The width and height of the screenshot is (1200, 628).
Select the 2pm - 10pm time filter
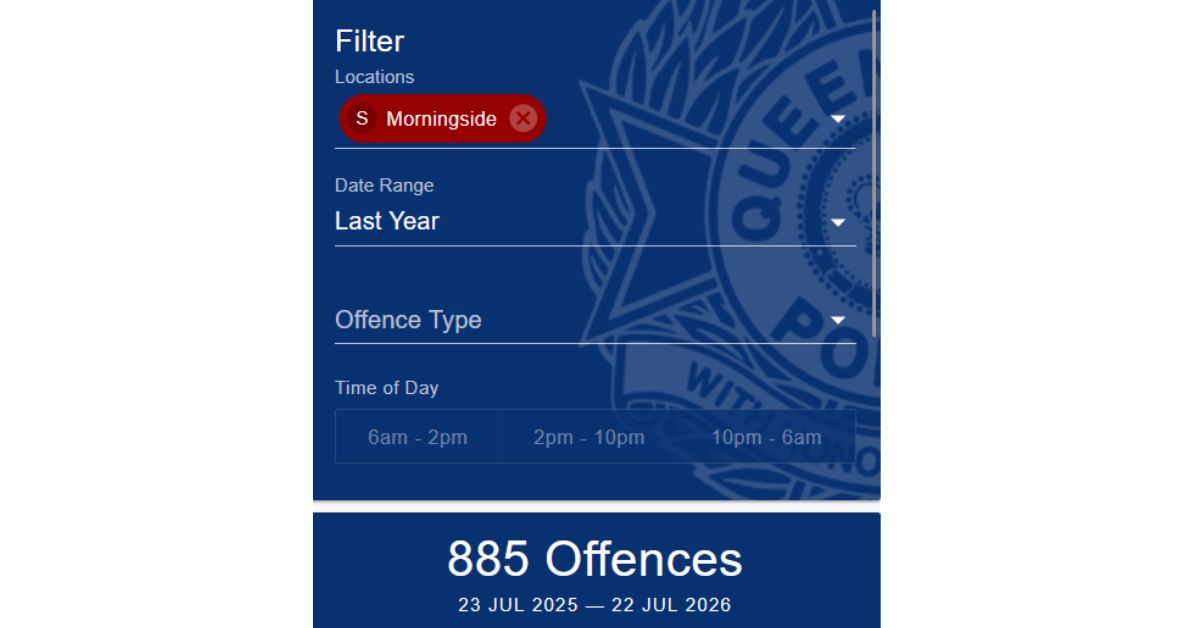pyautogui.click(x=589, y=437)
